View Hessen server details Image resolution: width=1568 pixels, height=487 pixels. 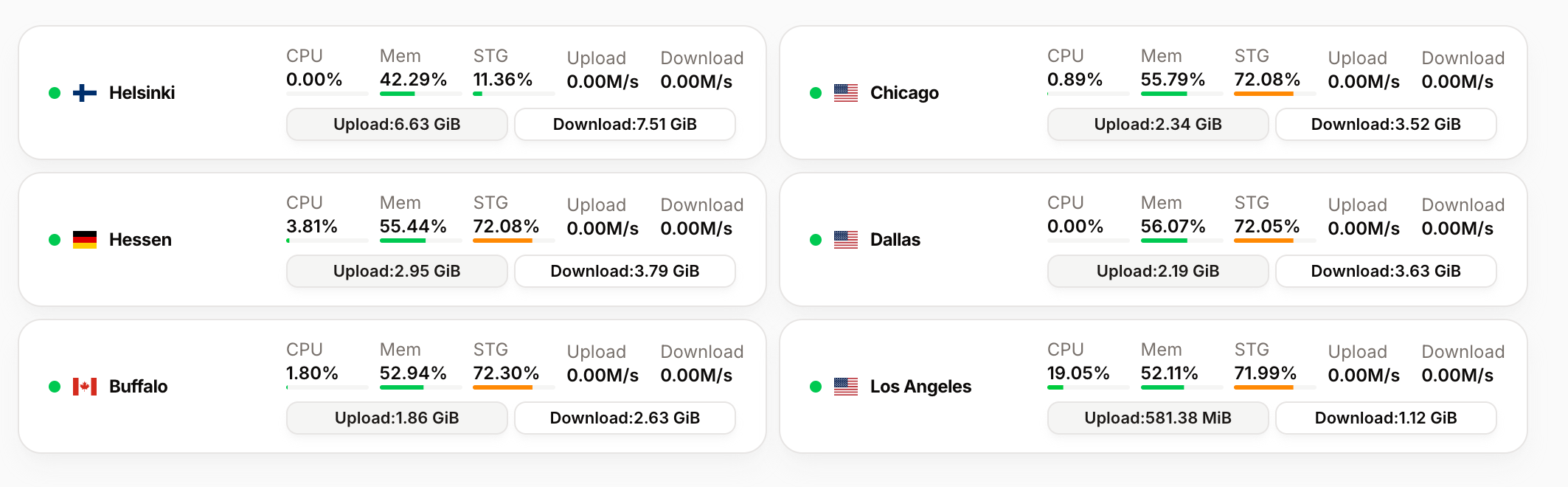pyautogui.click(x=140, y=240)
